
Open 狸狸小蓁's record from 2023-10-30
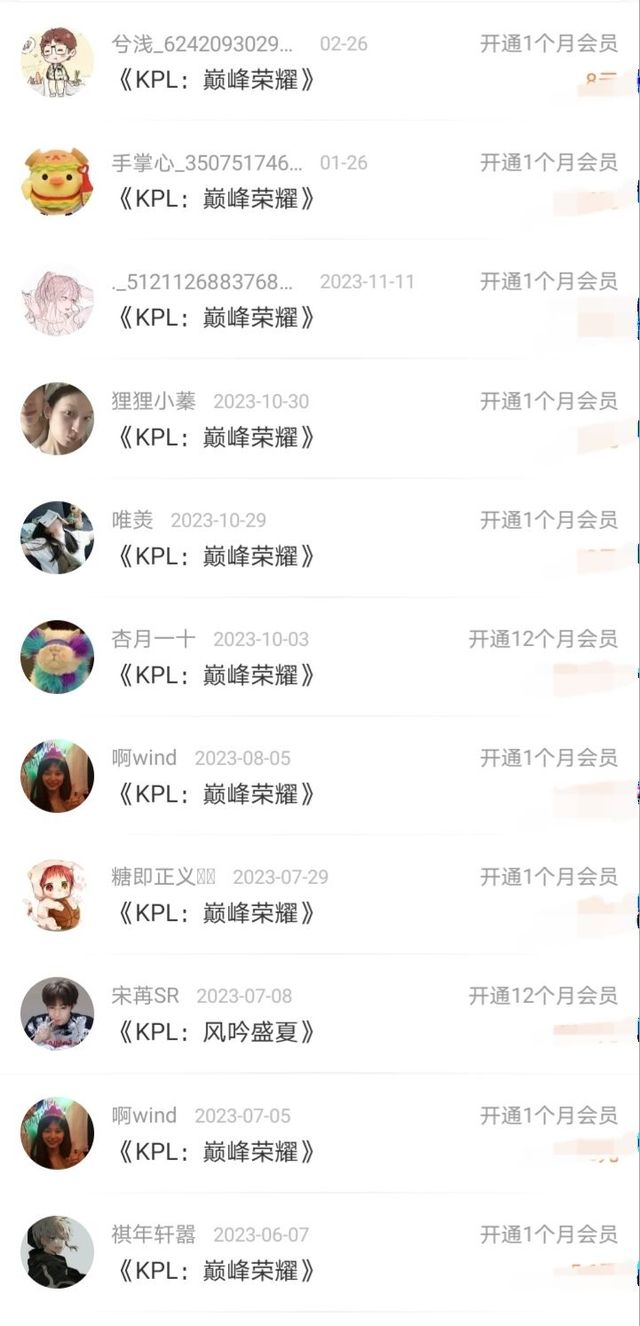(x=320, y=419)
